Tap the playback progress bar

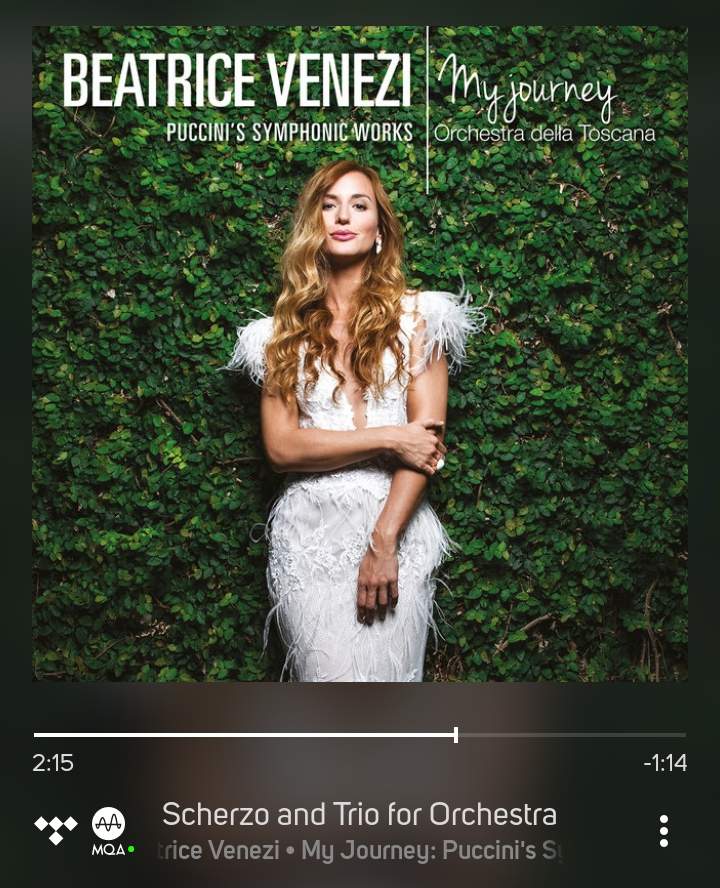click(x=360, y=735)
